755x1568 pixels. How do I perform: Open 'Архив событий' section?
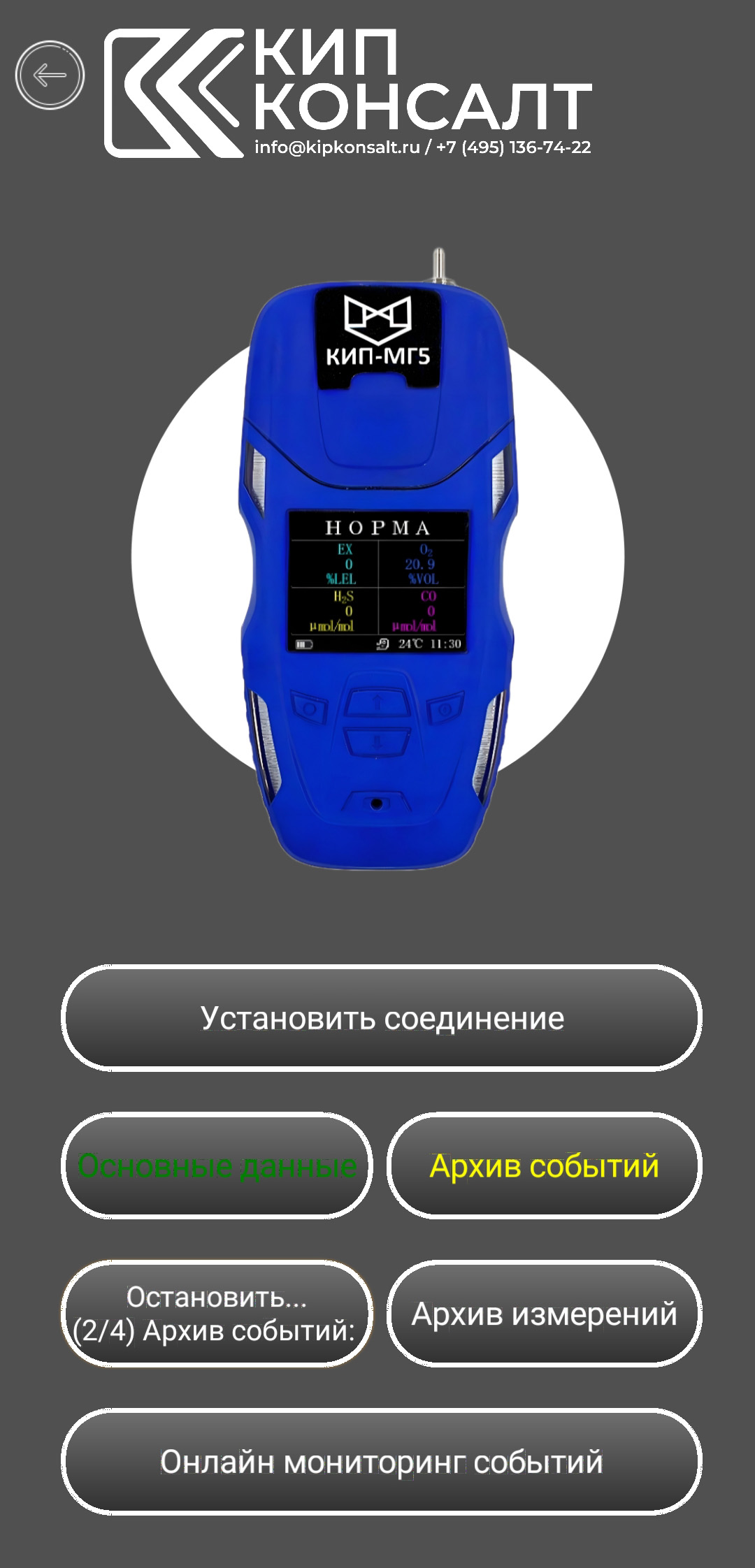click(x=544, y=1166)
